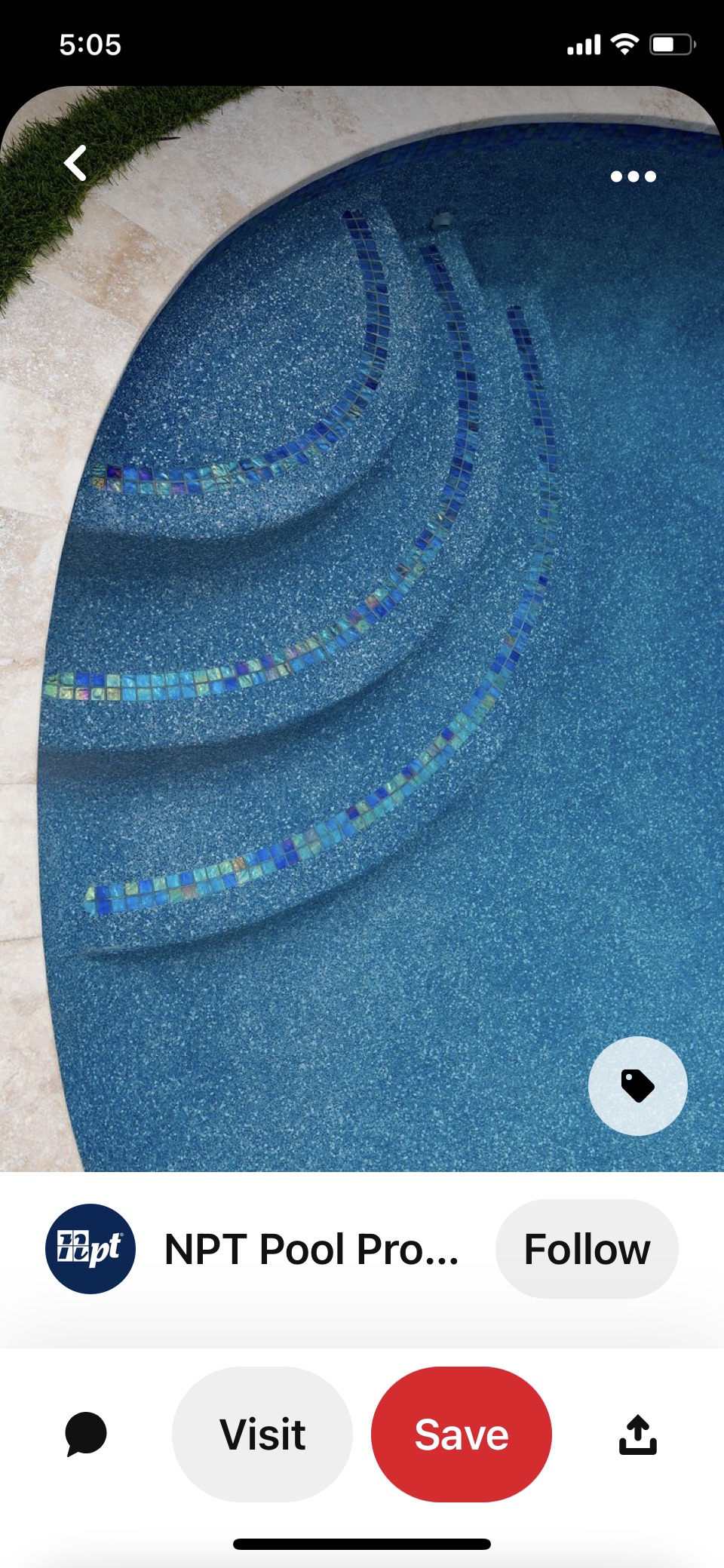Open the three-dot overflow menu
The width and height of the screenshot is (724, 1568).
[633, 176]
